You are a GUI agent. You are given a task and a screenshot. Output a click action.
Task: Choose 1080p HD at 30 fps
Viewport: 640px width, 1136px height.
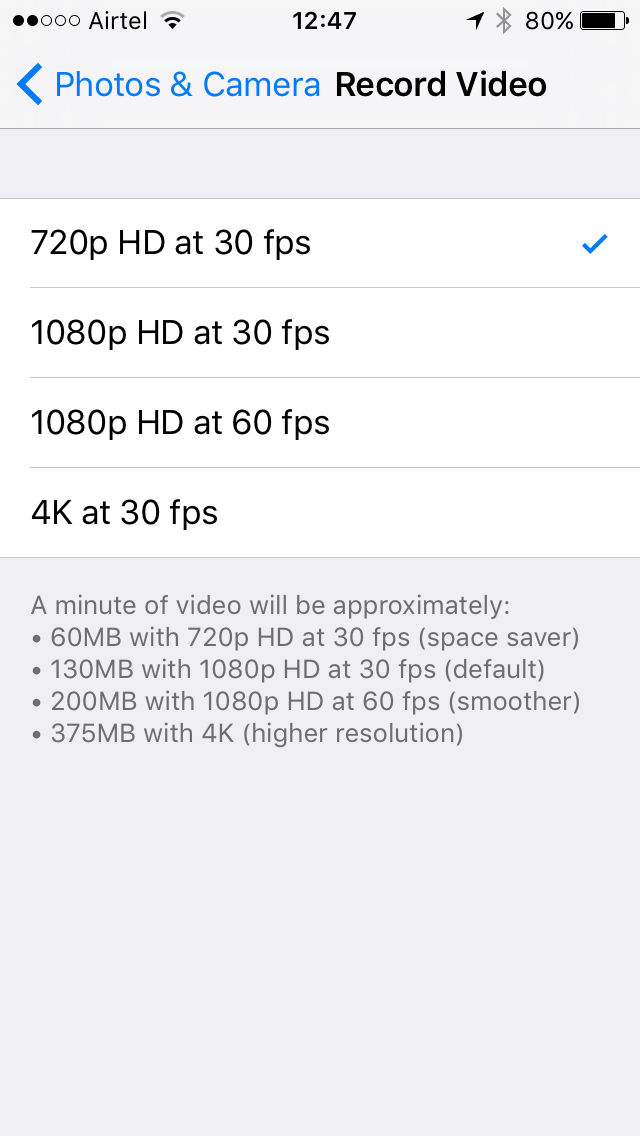320,333
